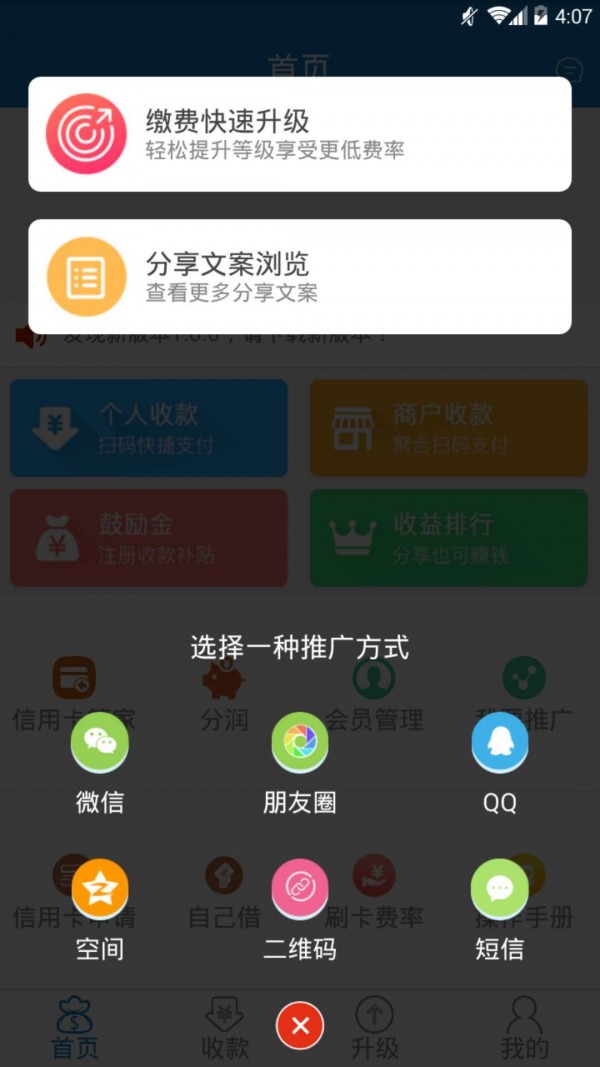Viewport: 600px width, 1067px height.
Task: Open the 分享文案浏览 card
Action: click(x=300, y=277)
